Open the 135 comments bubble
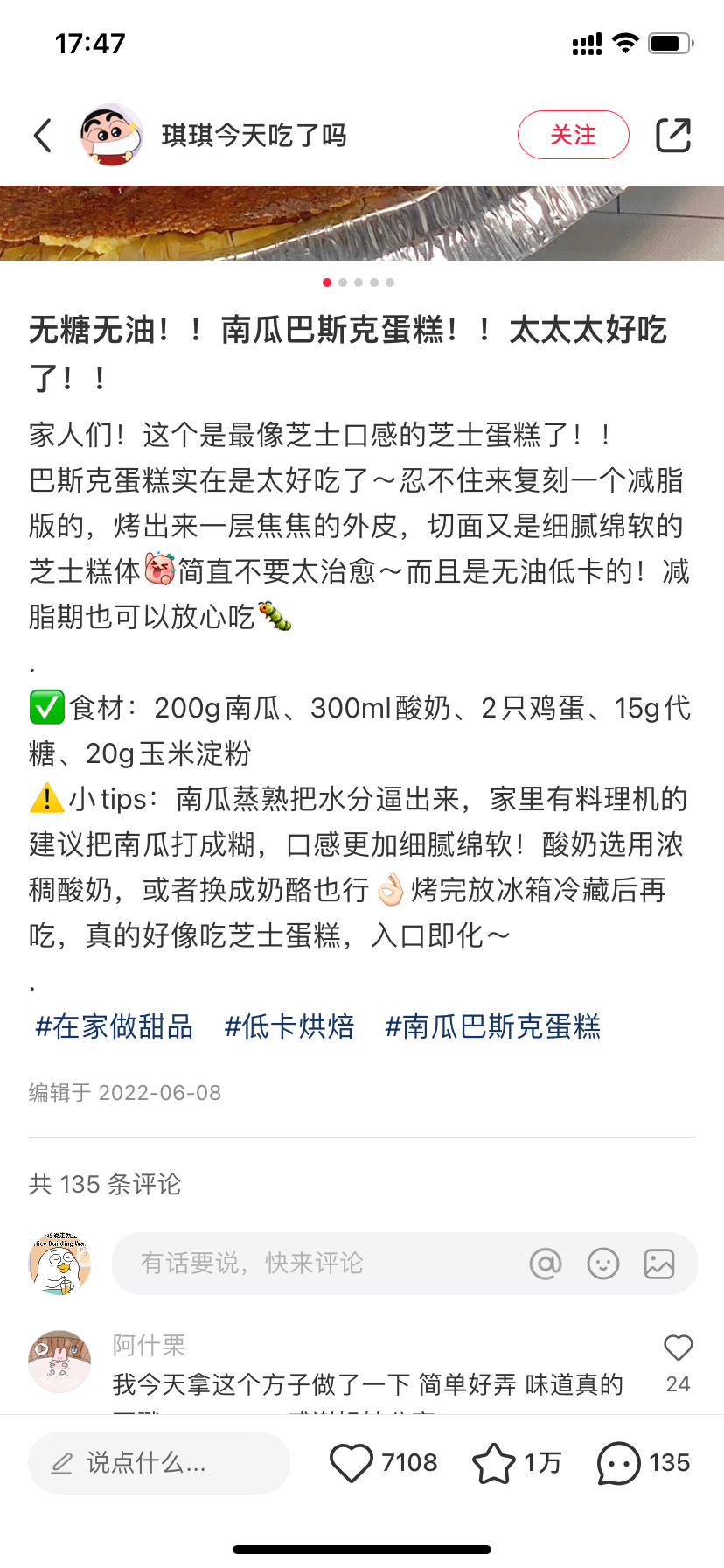 point(619,1463)
